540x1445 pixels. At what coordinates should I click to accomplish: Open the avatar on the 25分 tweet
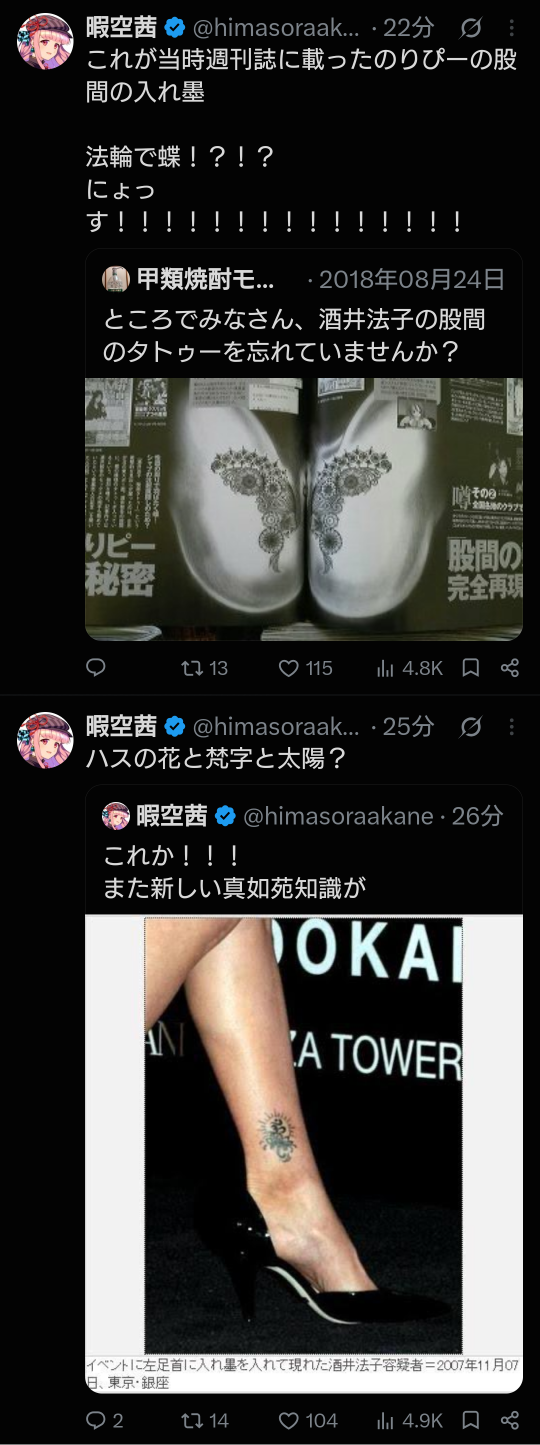point(45,741)
